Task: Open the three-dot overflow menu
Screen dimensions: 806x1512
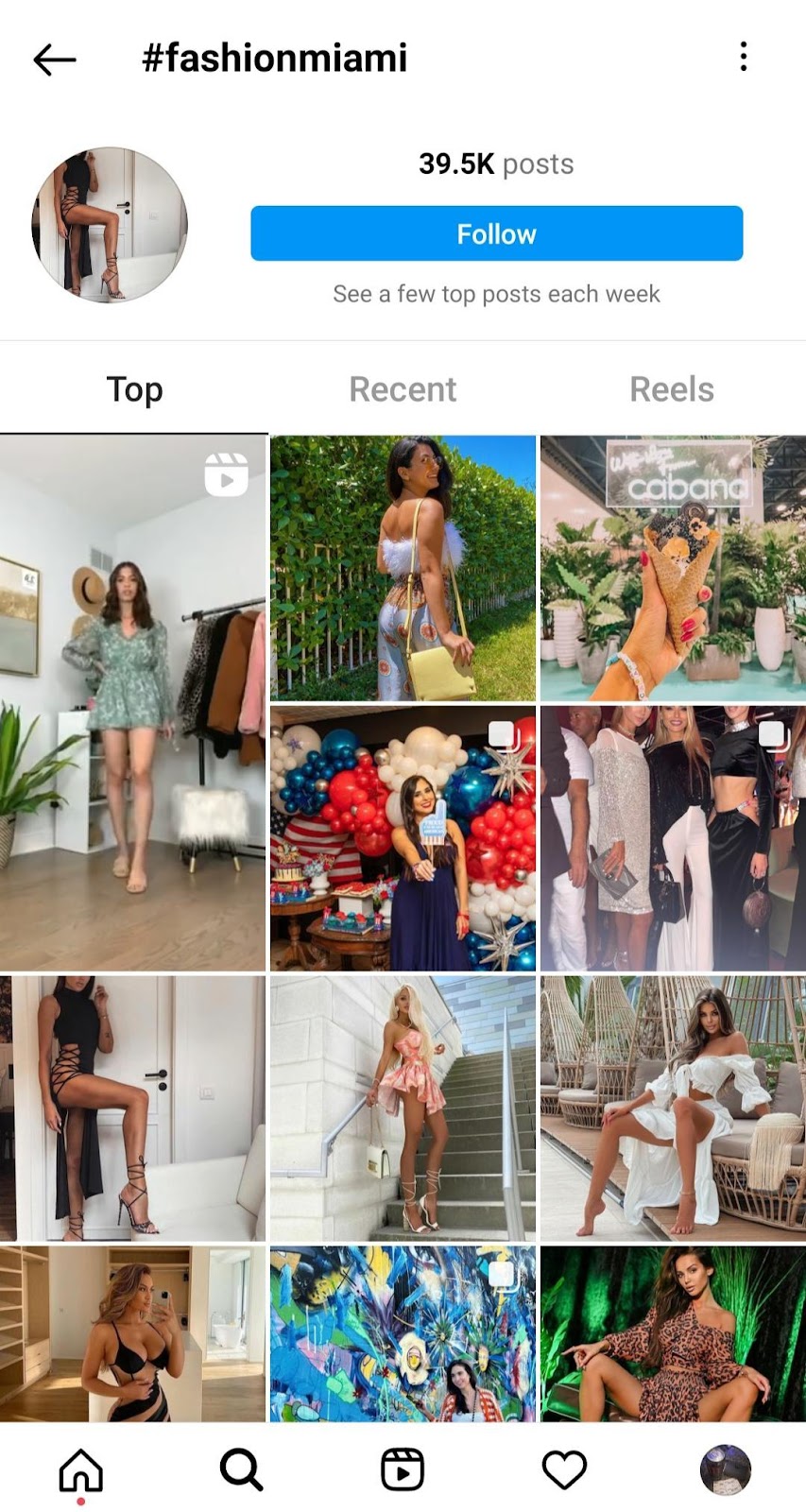Action: 744,57
